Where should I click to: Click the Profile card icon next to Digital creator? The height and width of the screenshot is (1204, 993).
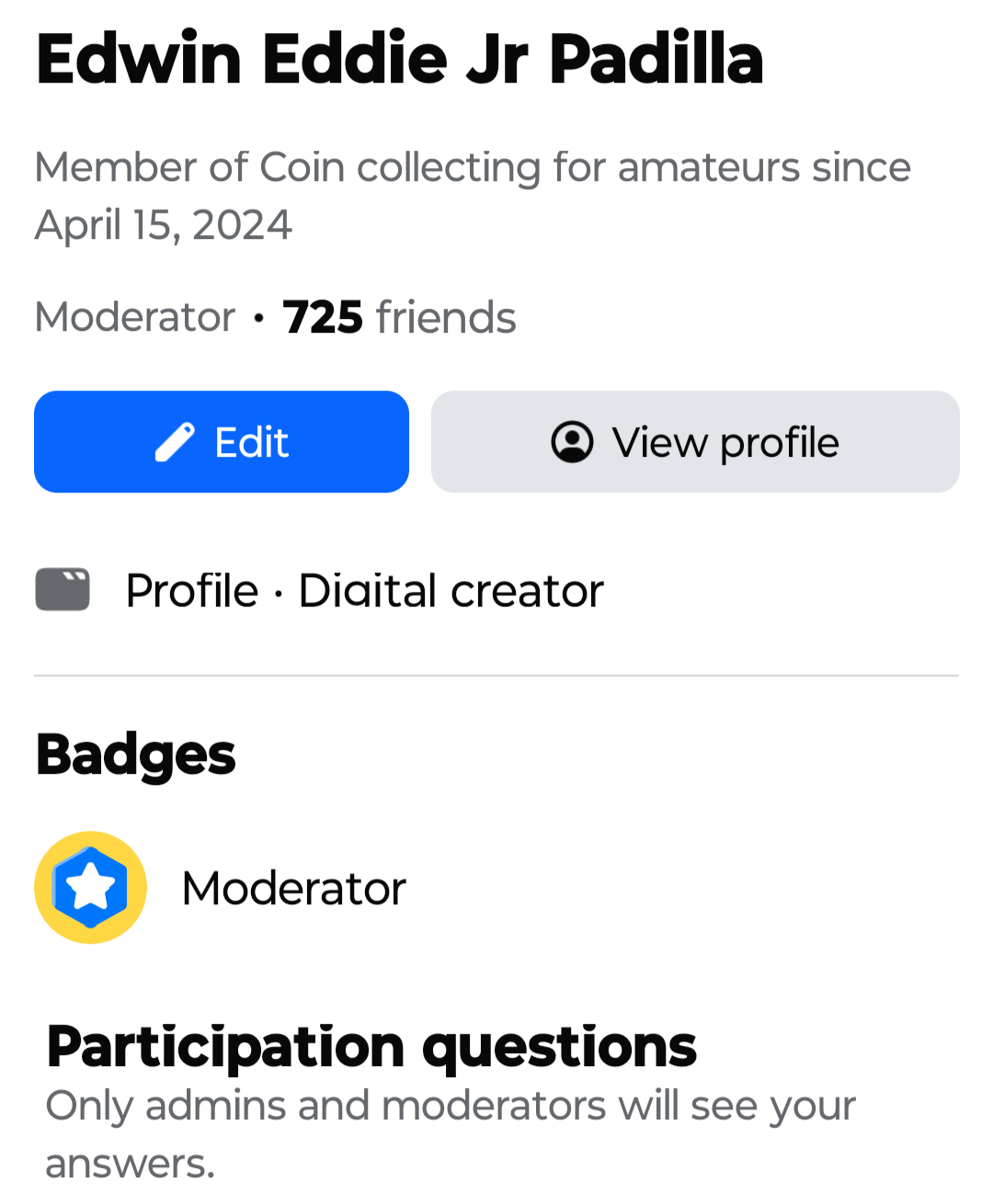pos(62,589)
